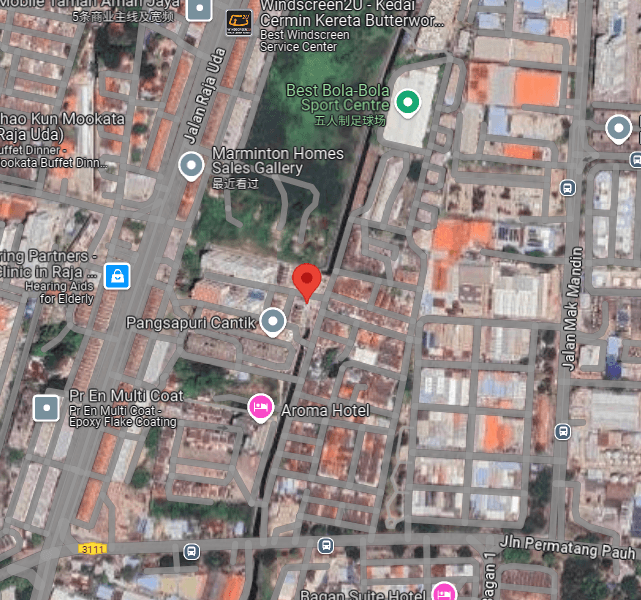The height and width of the screenshot is (600, 641).
Task: View Aroma Hotel lodging marker
Action: (x=260, y=406)
